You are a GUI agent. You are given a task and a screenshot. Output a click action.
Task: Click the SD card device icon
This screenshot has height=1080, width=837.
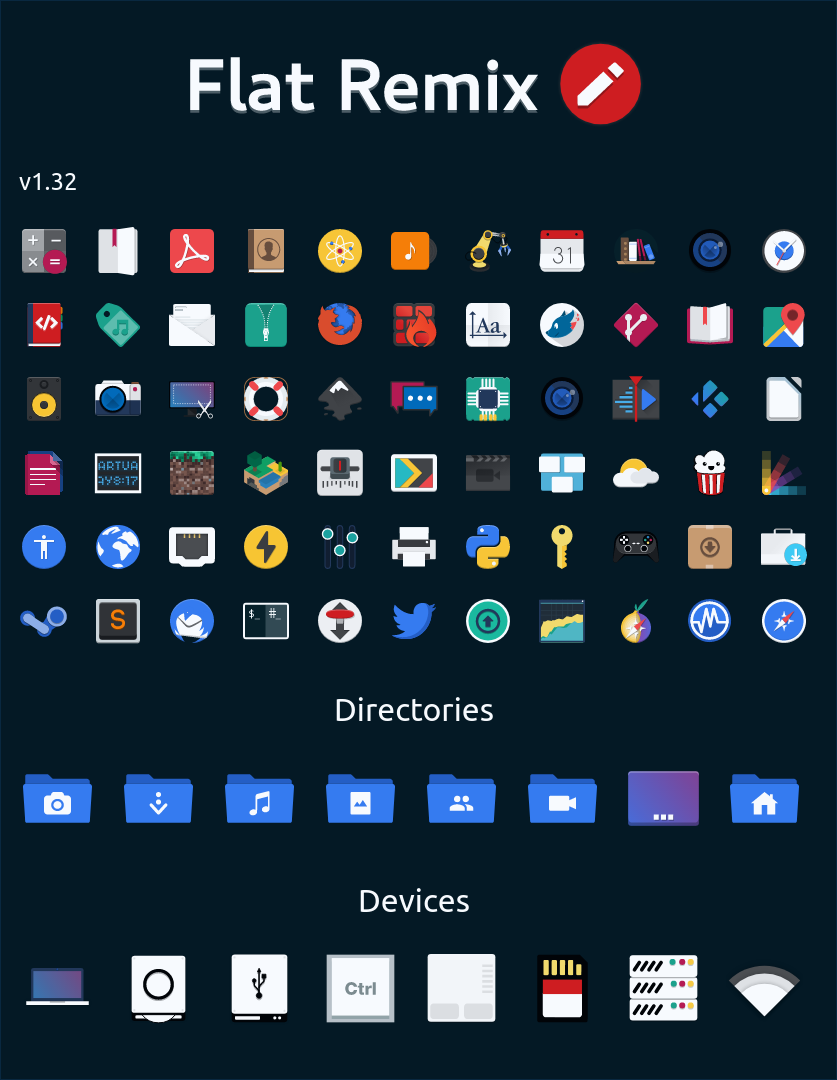tap(562, 988)
